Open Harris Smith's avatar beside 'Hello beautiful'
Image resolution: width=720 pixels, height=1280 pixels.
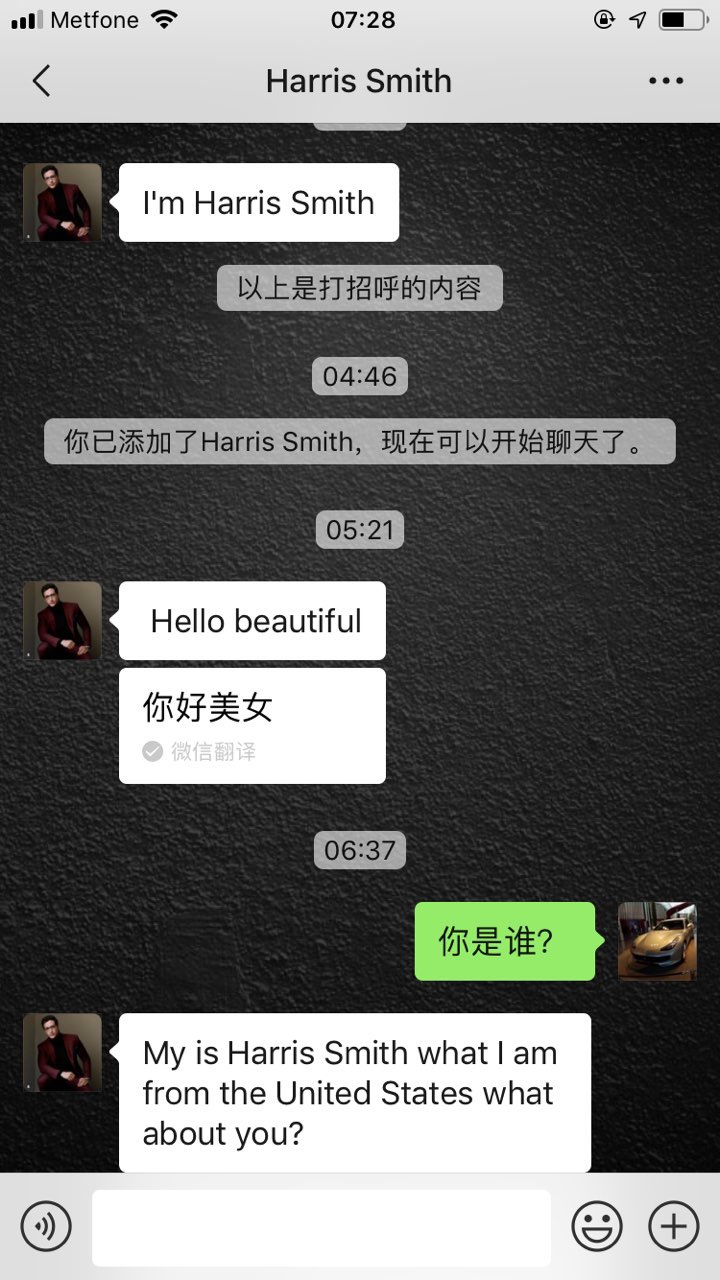62,621
